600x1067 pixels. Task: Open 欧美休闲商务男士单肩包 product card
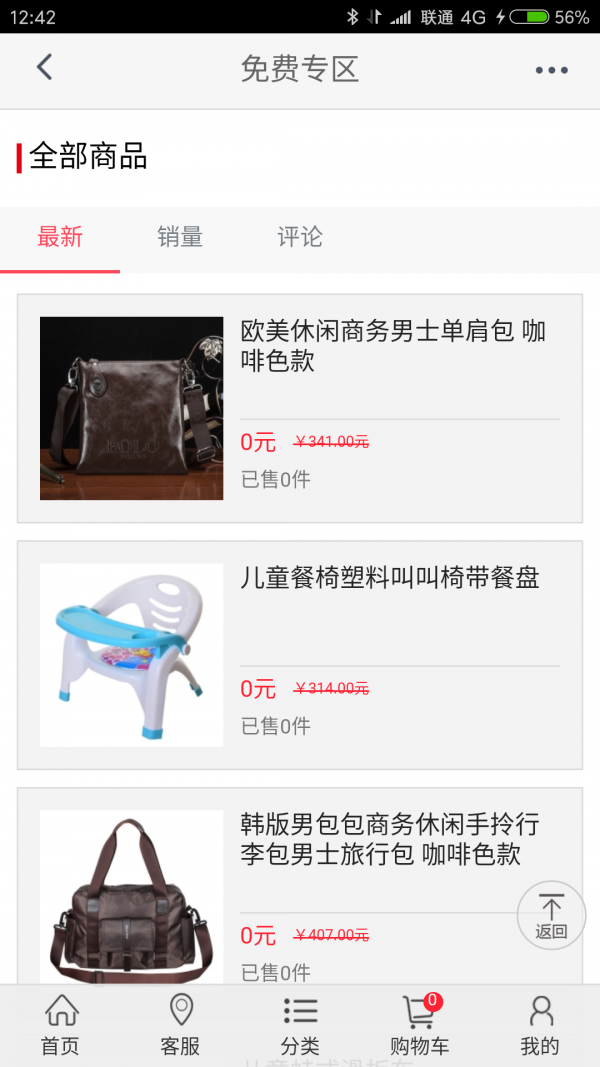[300, 408]
